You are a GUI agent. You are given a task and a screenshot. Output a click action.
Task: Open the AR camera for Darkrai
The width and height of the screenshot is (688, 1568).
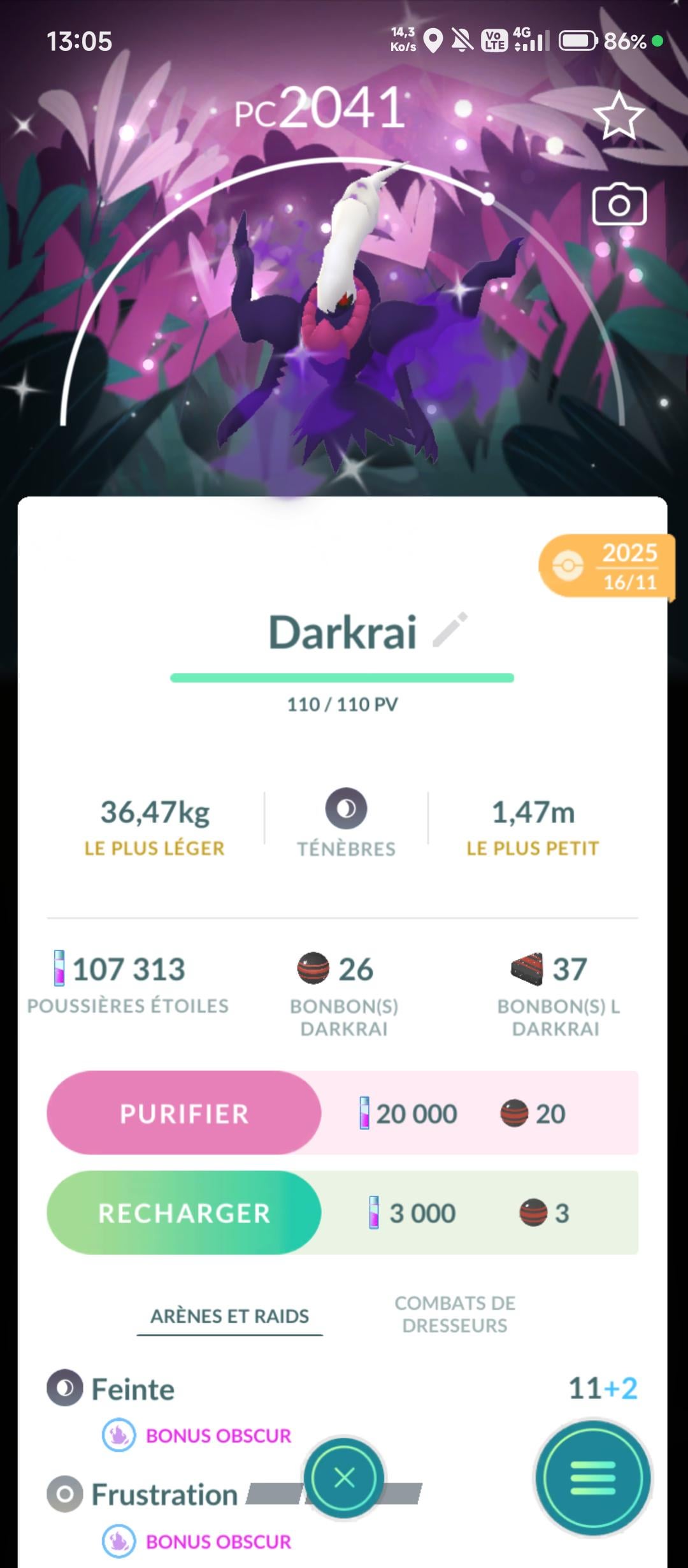pyautogui.click(x=619, y=205)
